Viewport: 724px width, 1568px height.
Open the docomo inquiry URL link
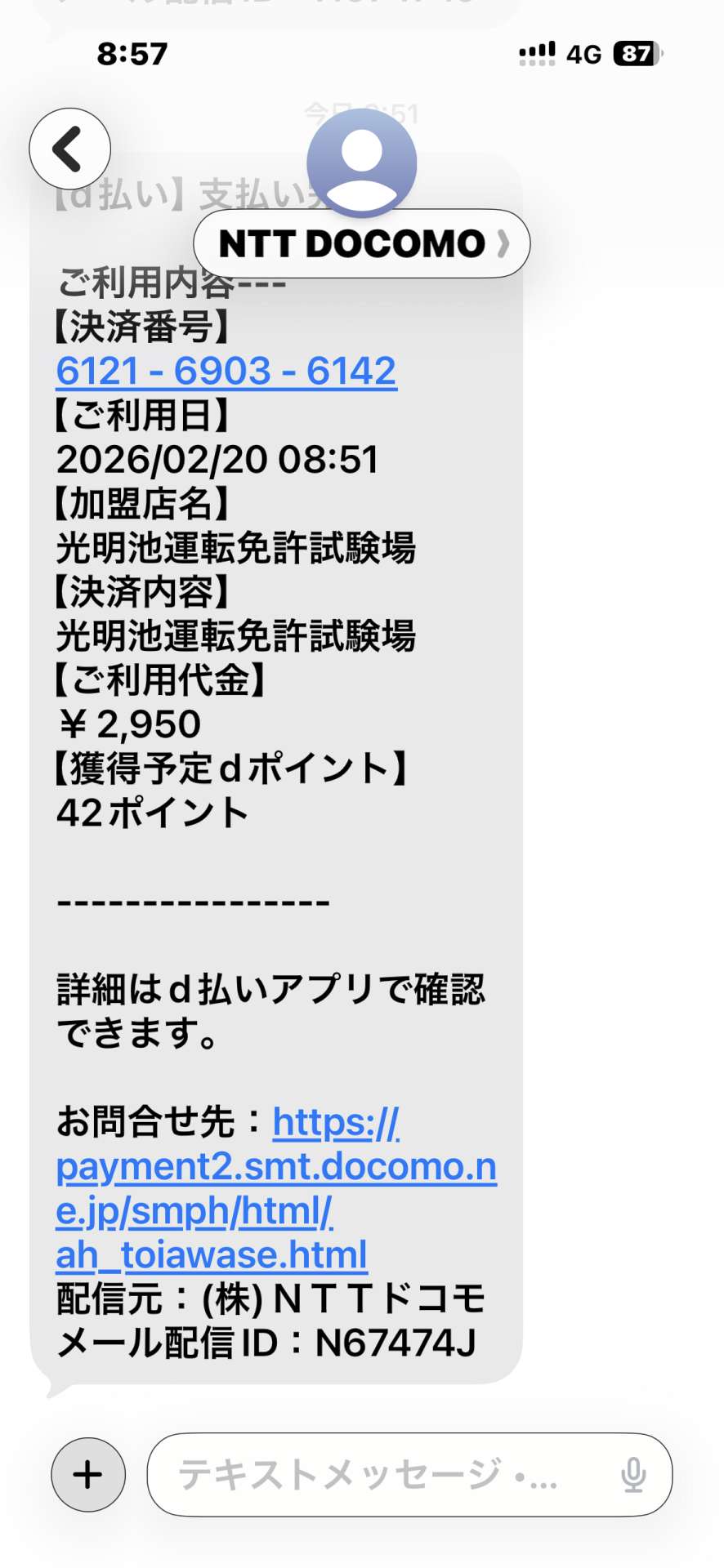click(275, 1168)
